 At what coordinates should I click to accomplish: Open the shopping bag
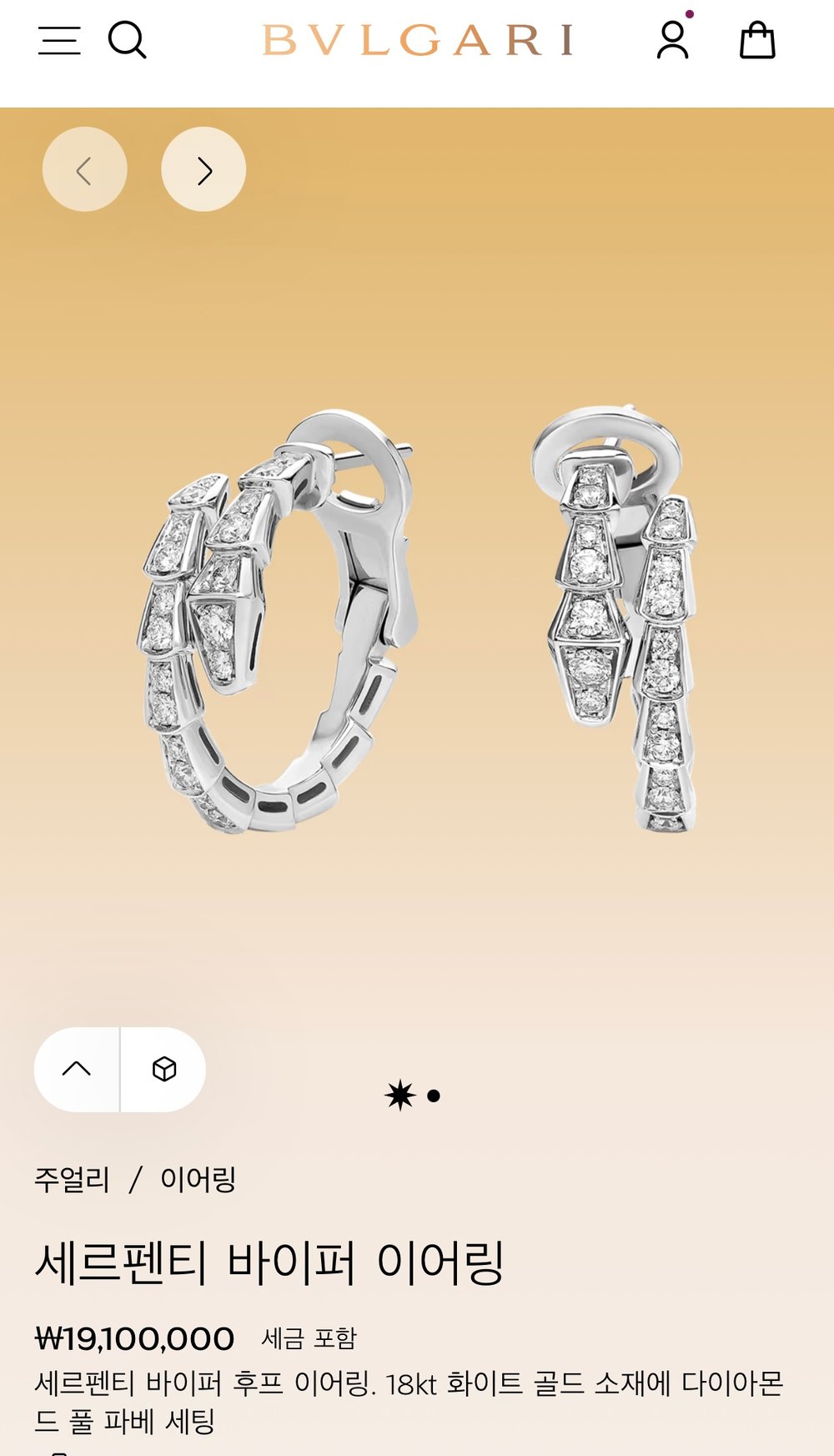click(757, 40)
